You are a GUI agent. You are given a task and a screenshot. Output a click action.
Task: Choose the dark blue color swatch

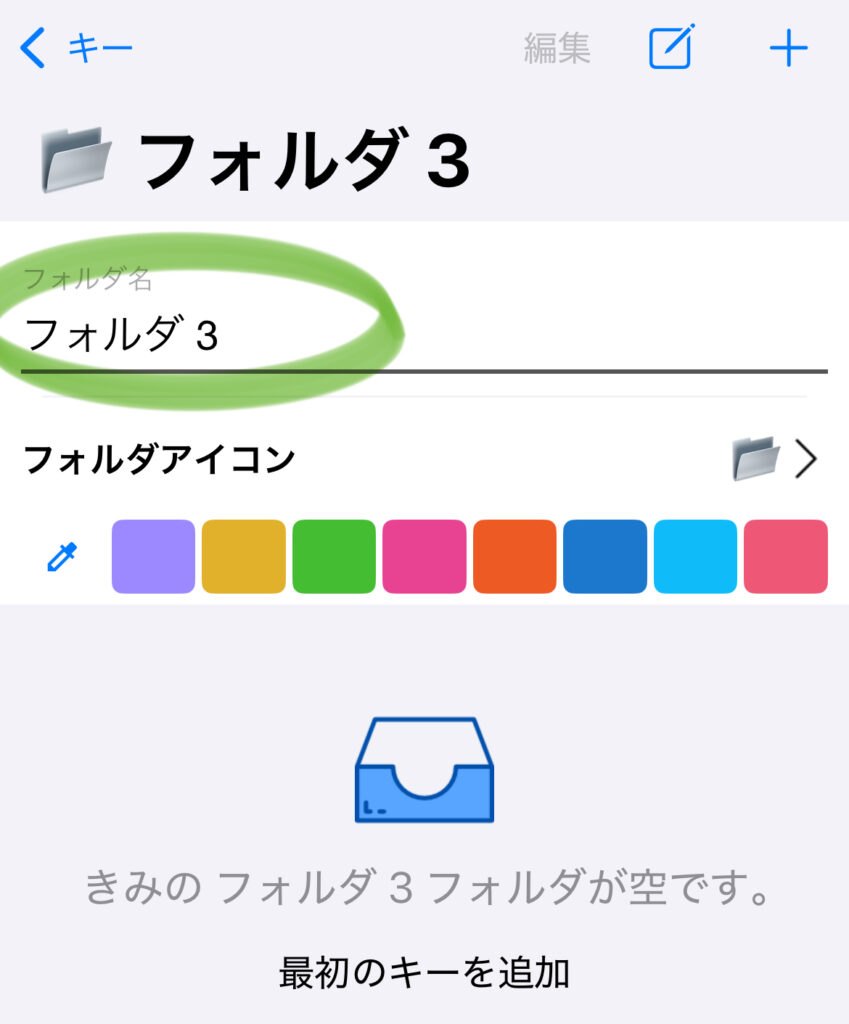point(605,557)
